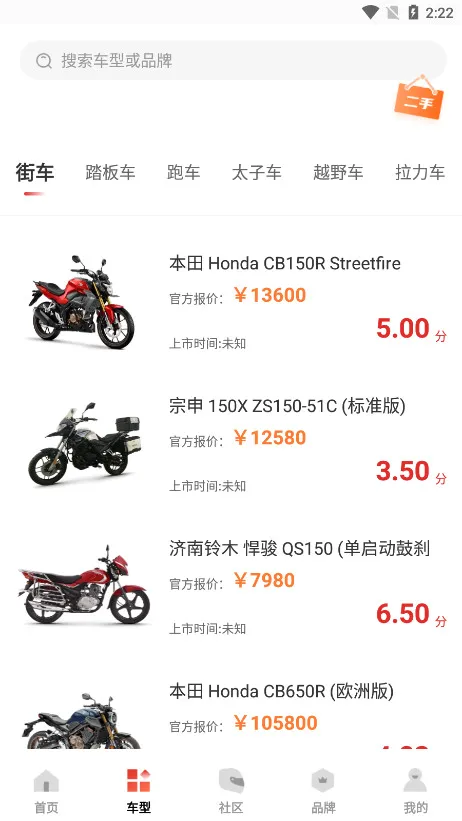Select the 车型 bottom tab

(x=139, y=791)
